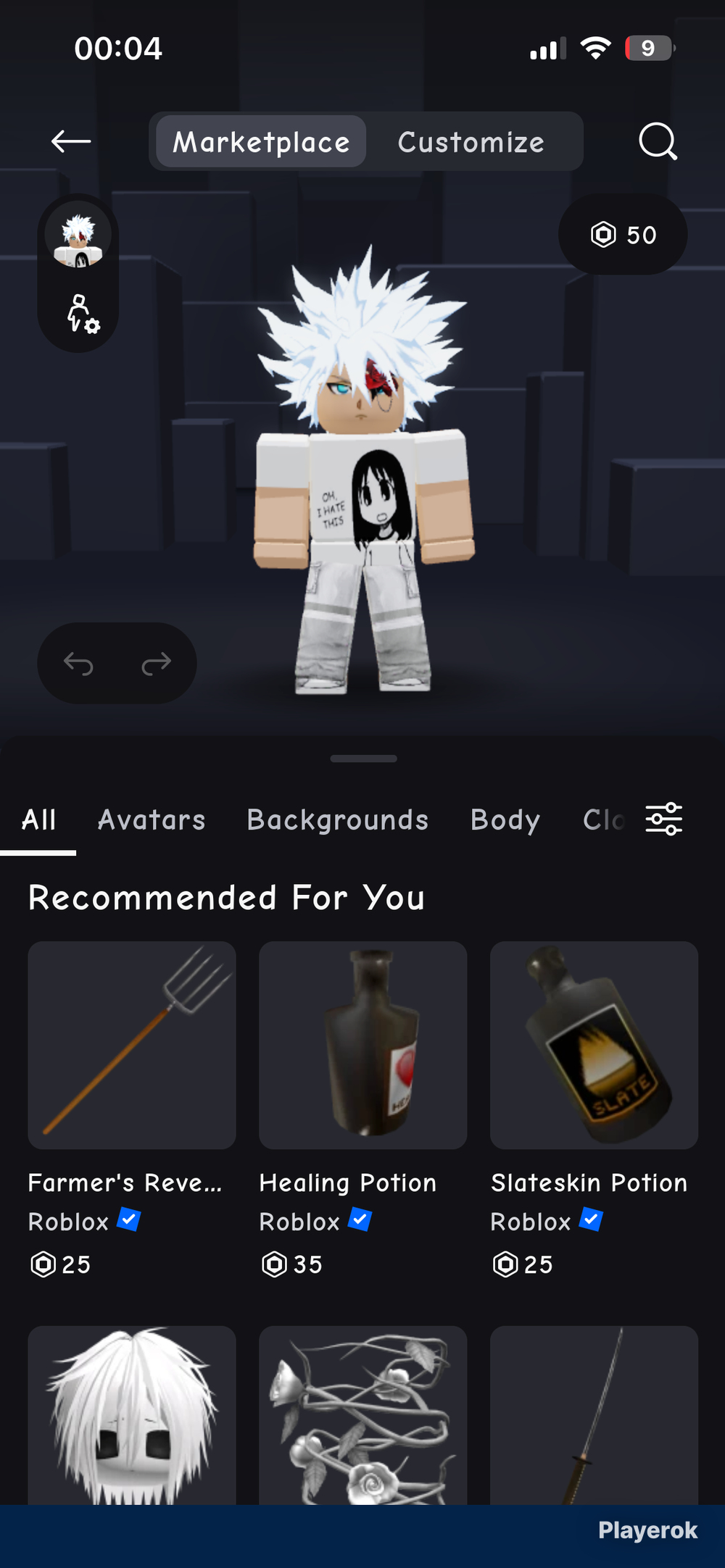
Task: Show the Body category
Action: click(x=505, y=820)
